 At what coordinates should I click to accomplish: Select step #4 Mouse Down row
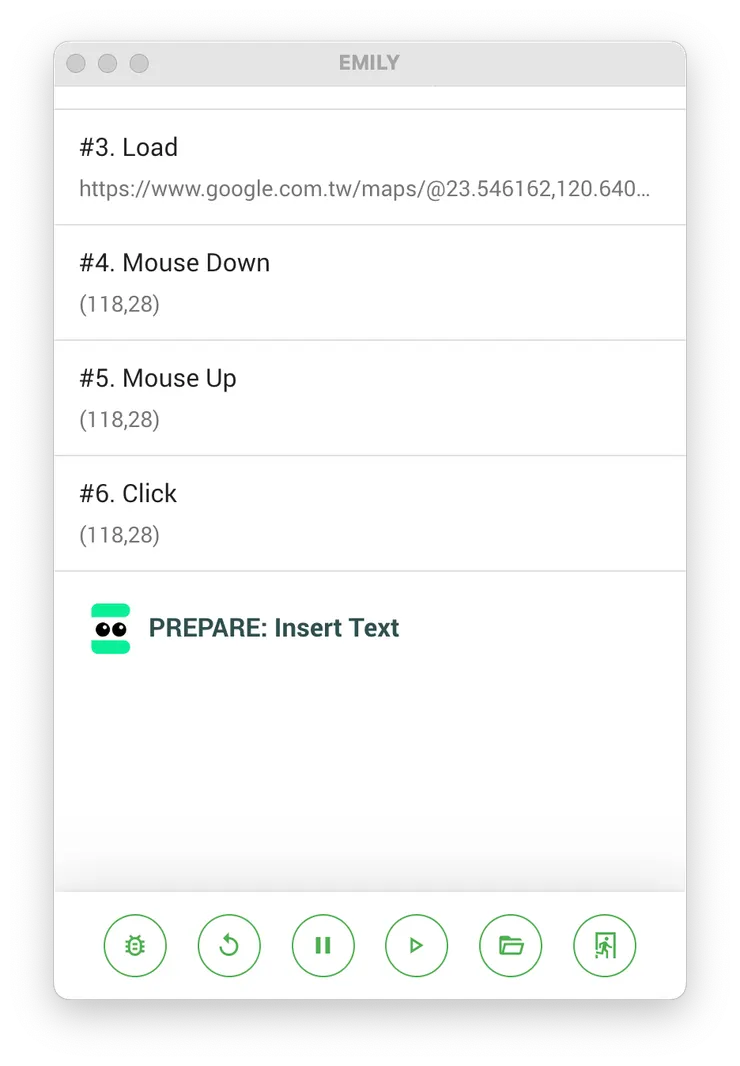[369, 282]
